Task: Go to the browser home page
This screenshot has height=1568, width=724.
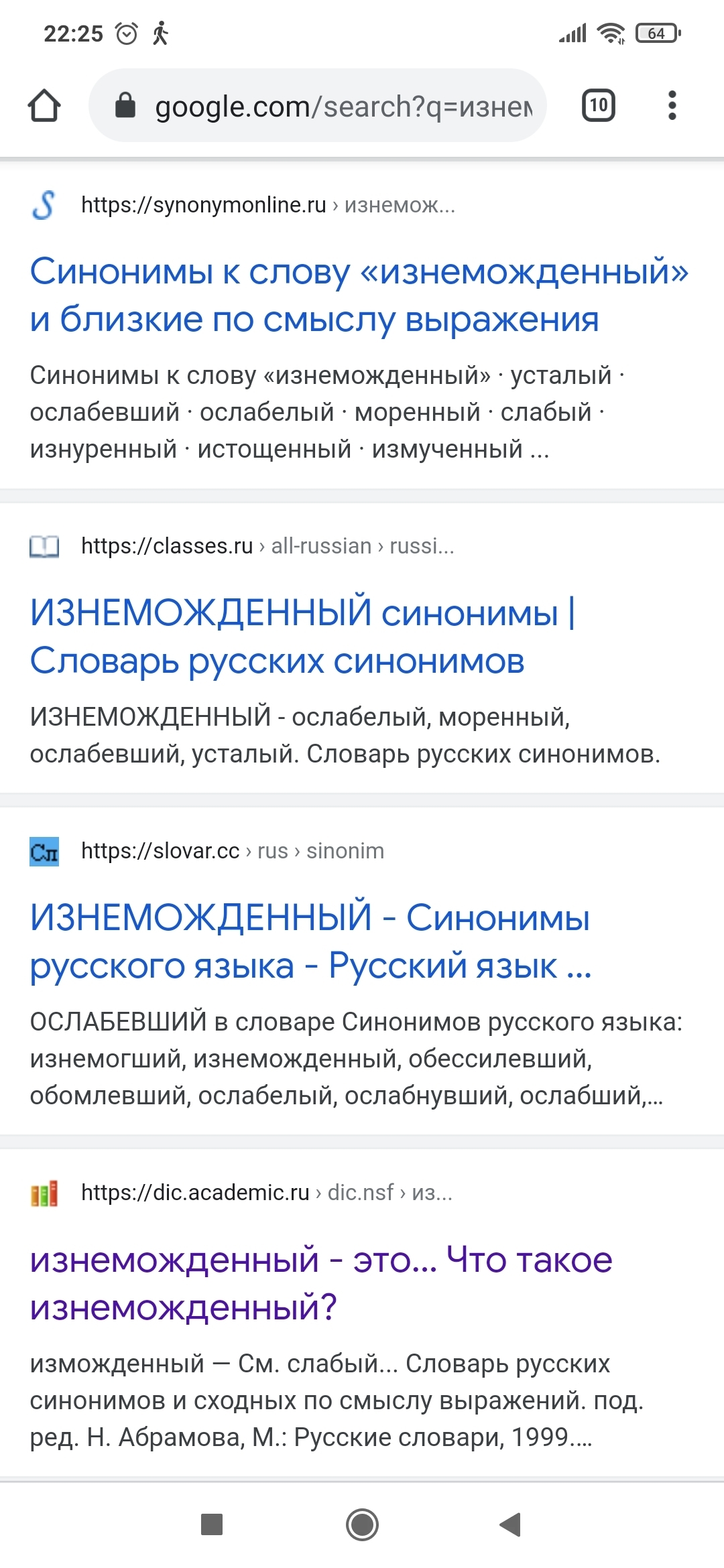Action: 44,106
